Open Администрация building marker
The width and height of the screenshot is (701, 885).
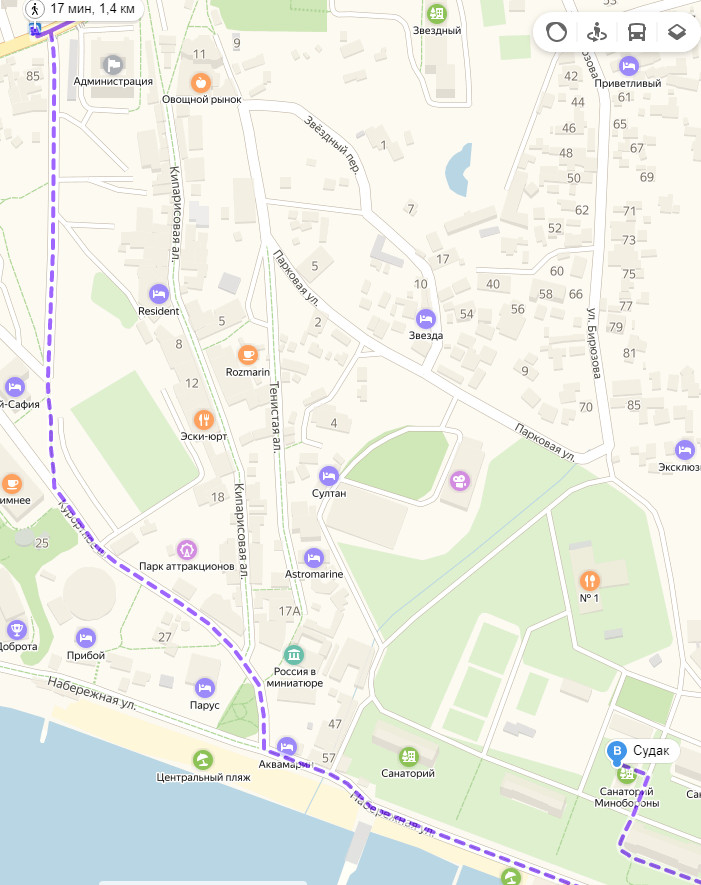click(x=112, y=64)
